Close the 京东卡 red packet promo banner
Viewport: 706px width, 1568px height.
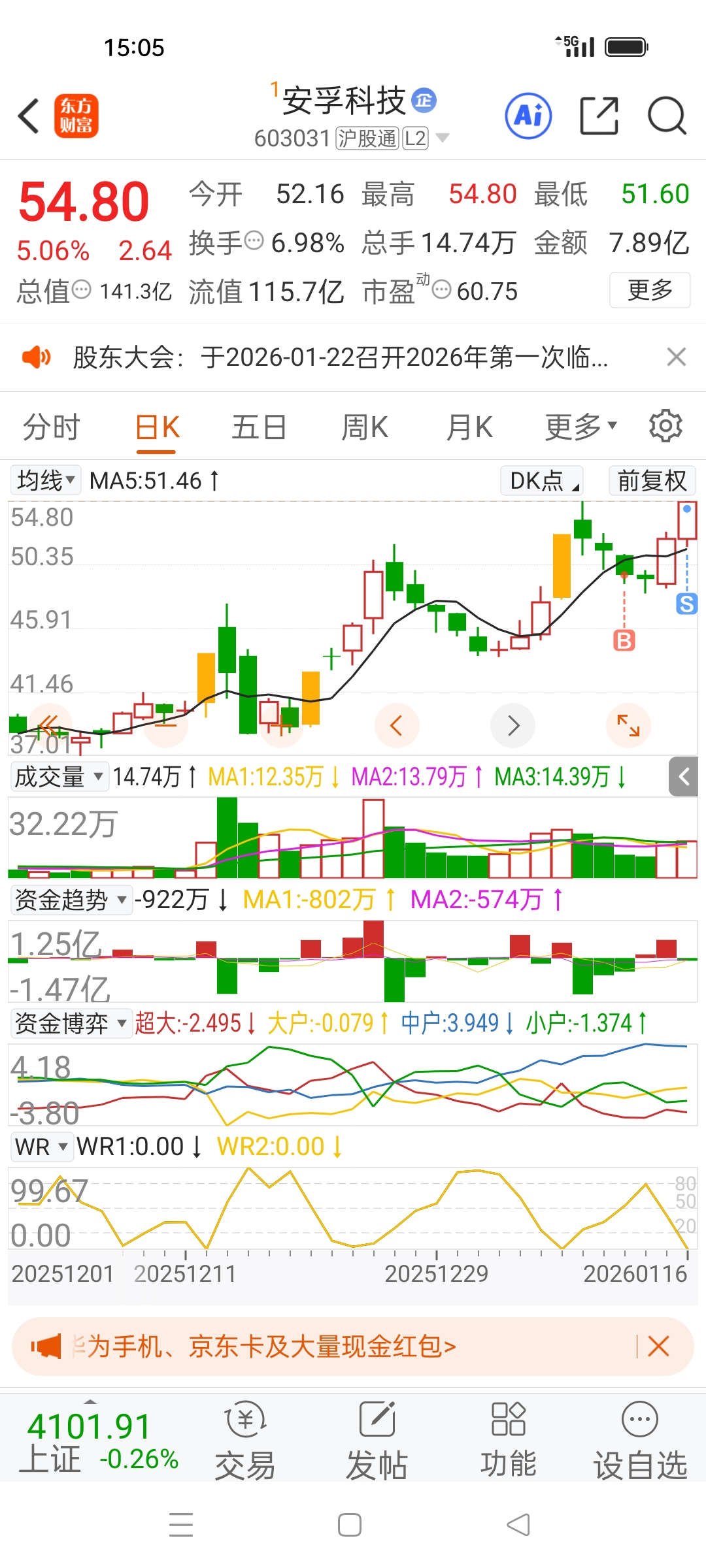(658, 1347)
